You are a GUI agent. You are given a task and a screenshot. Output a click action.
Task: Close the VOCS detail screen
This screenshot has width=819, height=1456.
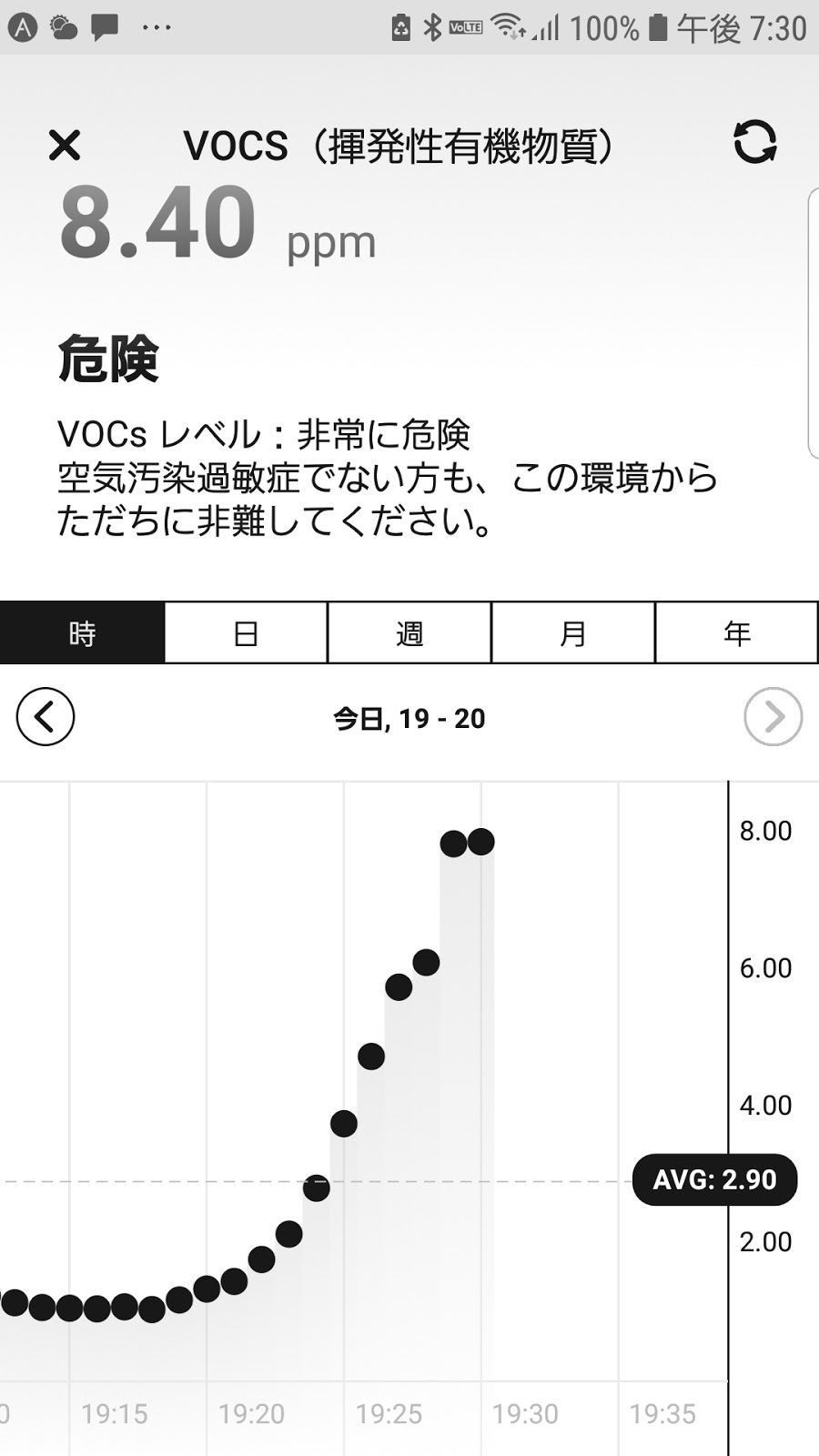(65, 146)
